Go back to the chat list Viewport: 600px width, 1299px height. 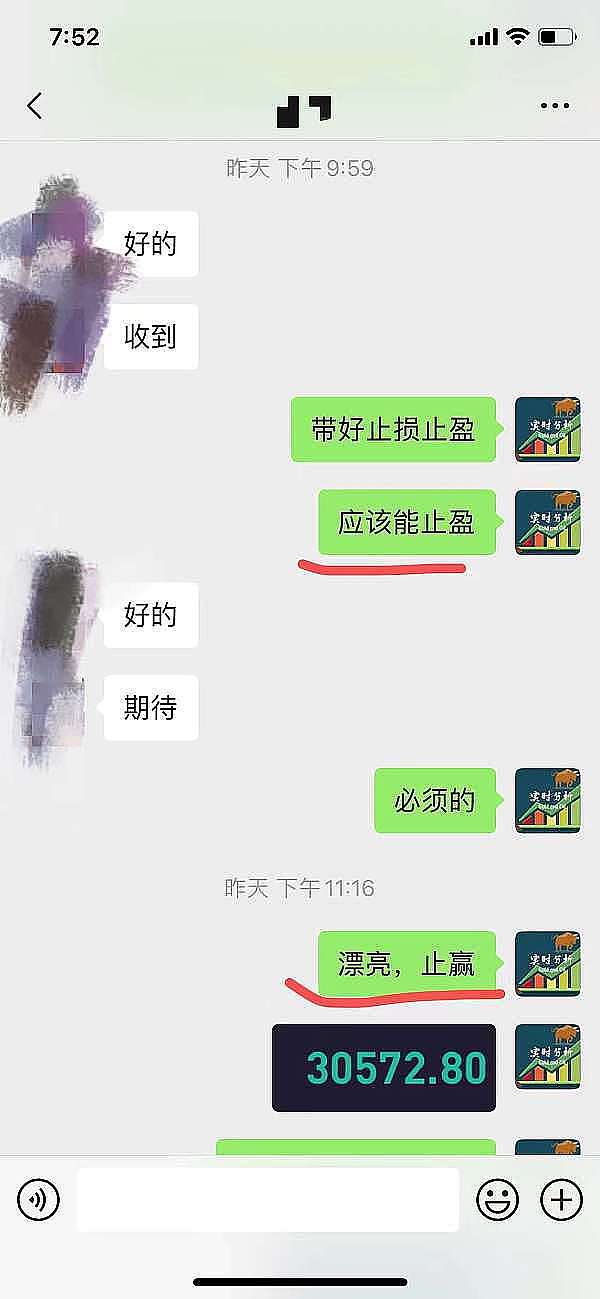point(36,106)
